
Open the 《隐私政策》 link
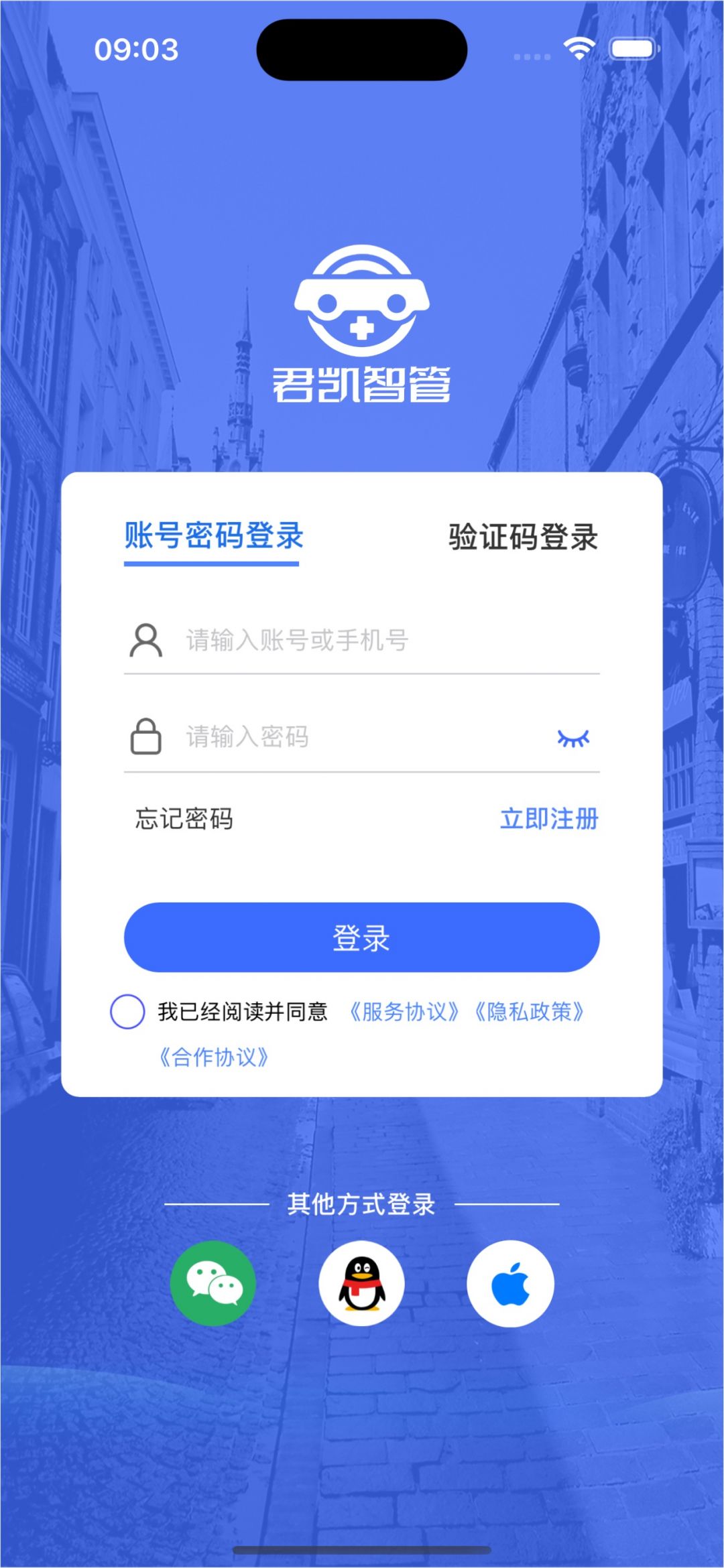[x=529, y=1011]
